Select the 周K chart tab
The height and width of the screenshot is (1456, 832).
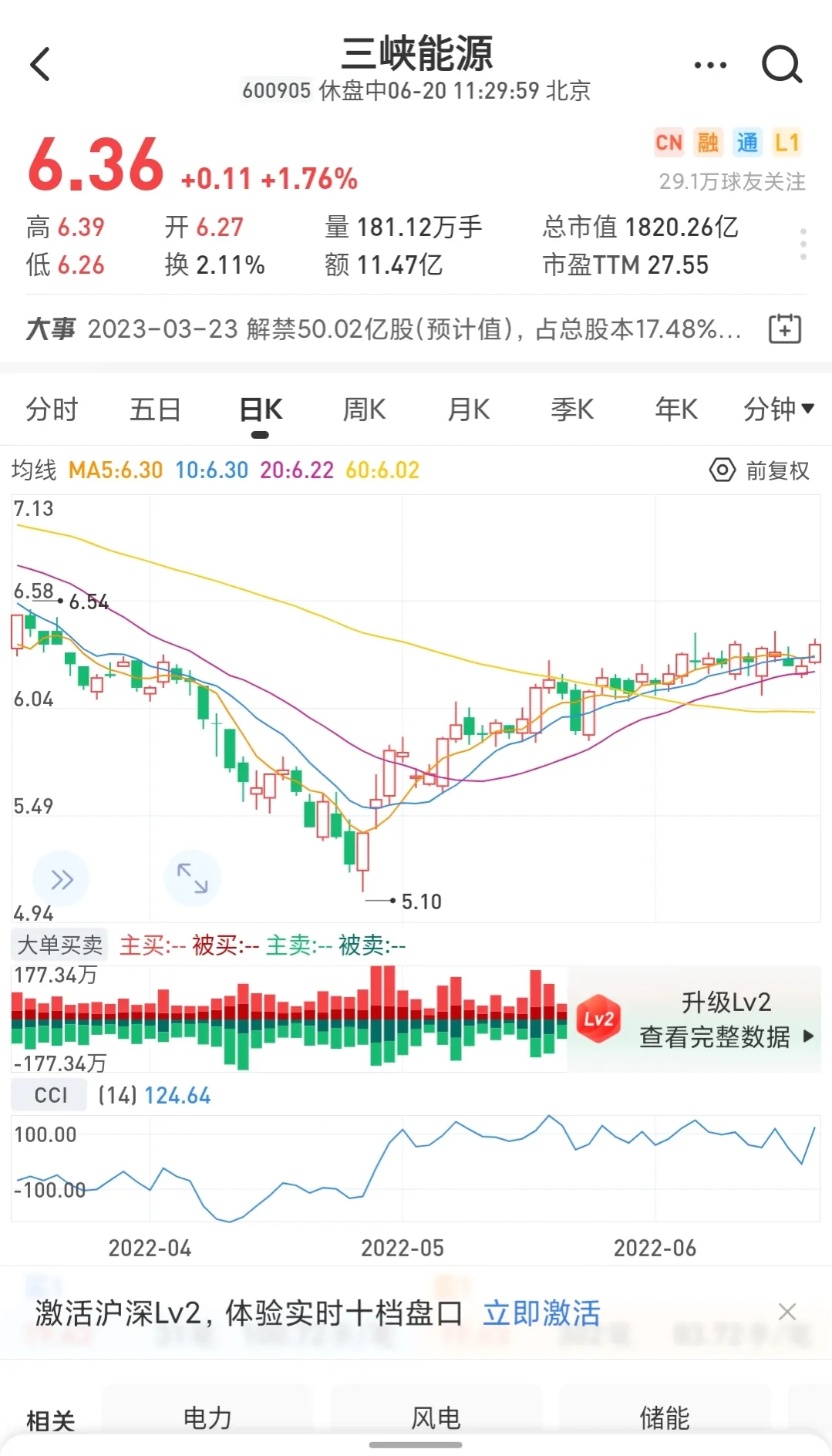[x=364, y=410]
